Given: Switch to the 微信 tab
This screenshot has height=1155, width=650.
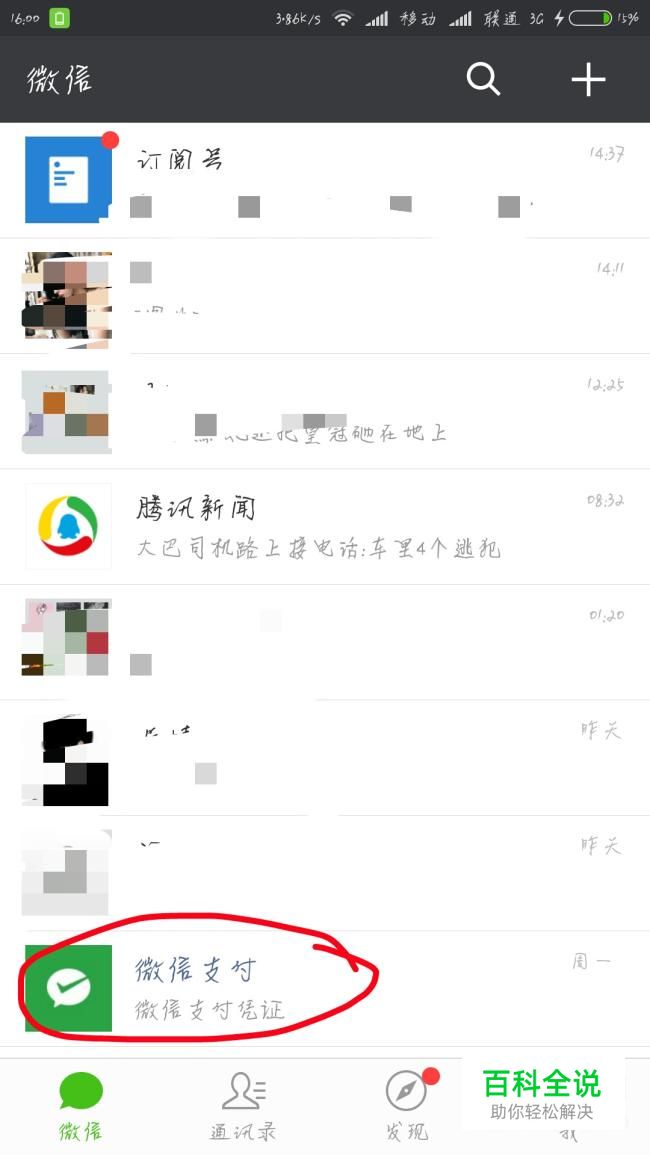Looking at the screenshot, I should (81, 1105).
